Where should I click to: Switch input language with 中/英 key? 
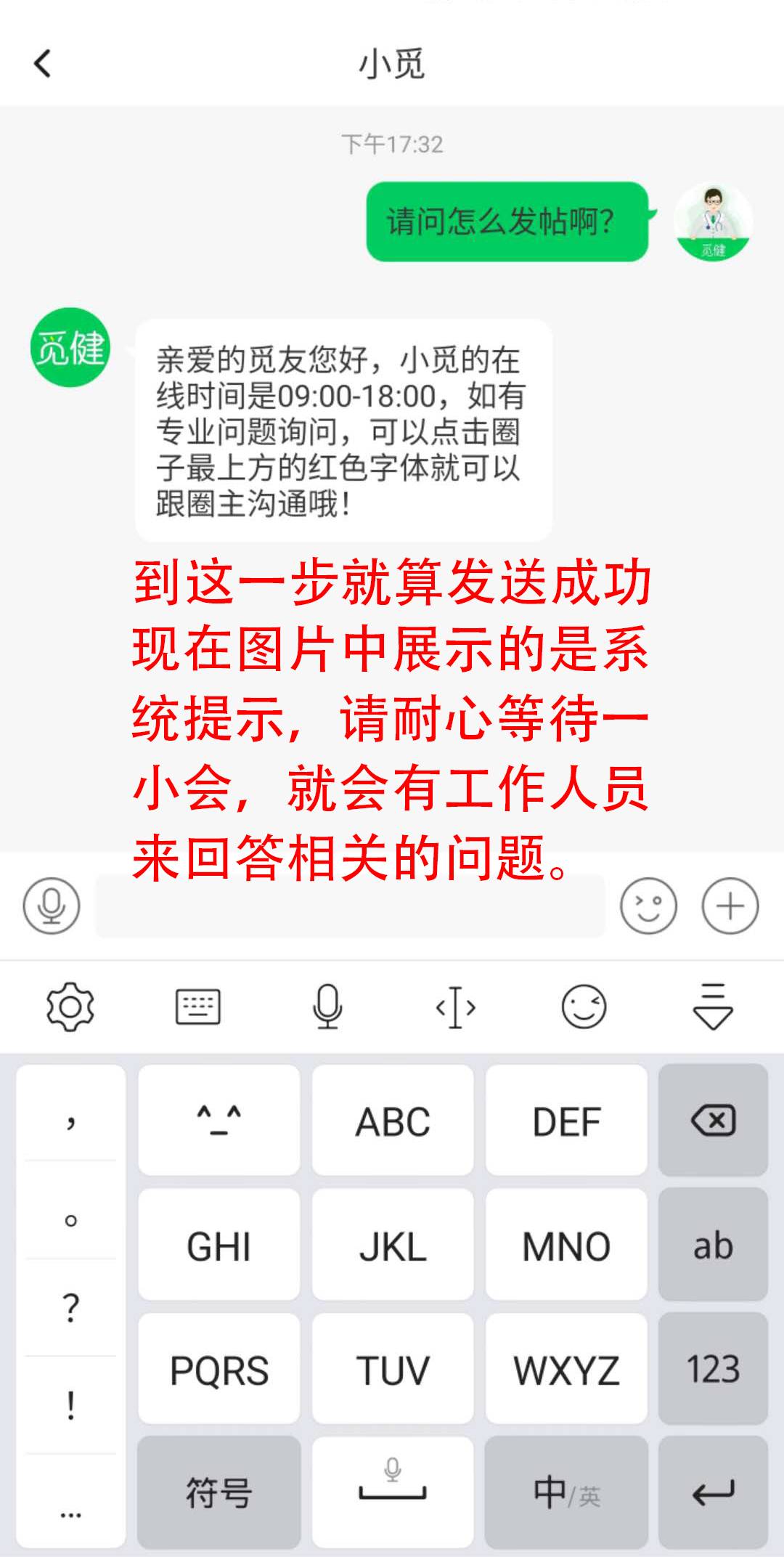(566, 1493)
